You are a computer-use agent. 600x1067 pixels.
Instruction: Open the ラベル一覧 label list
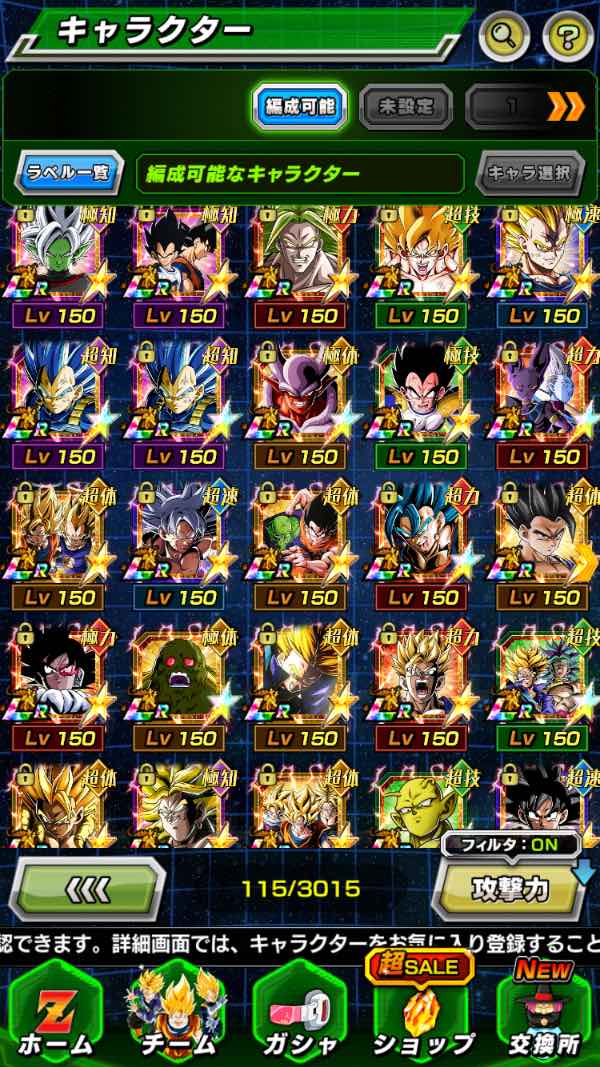coord(70,173)
